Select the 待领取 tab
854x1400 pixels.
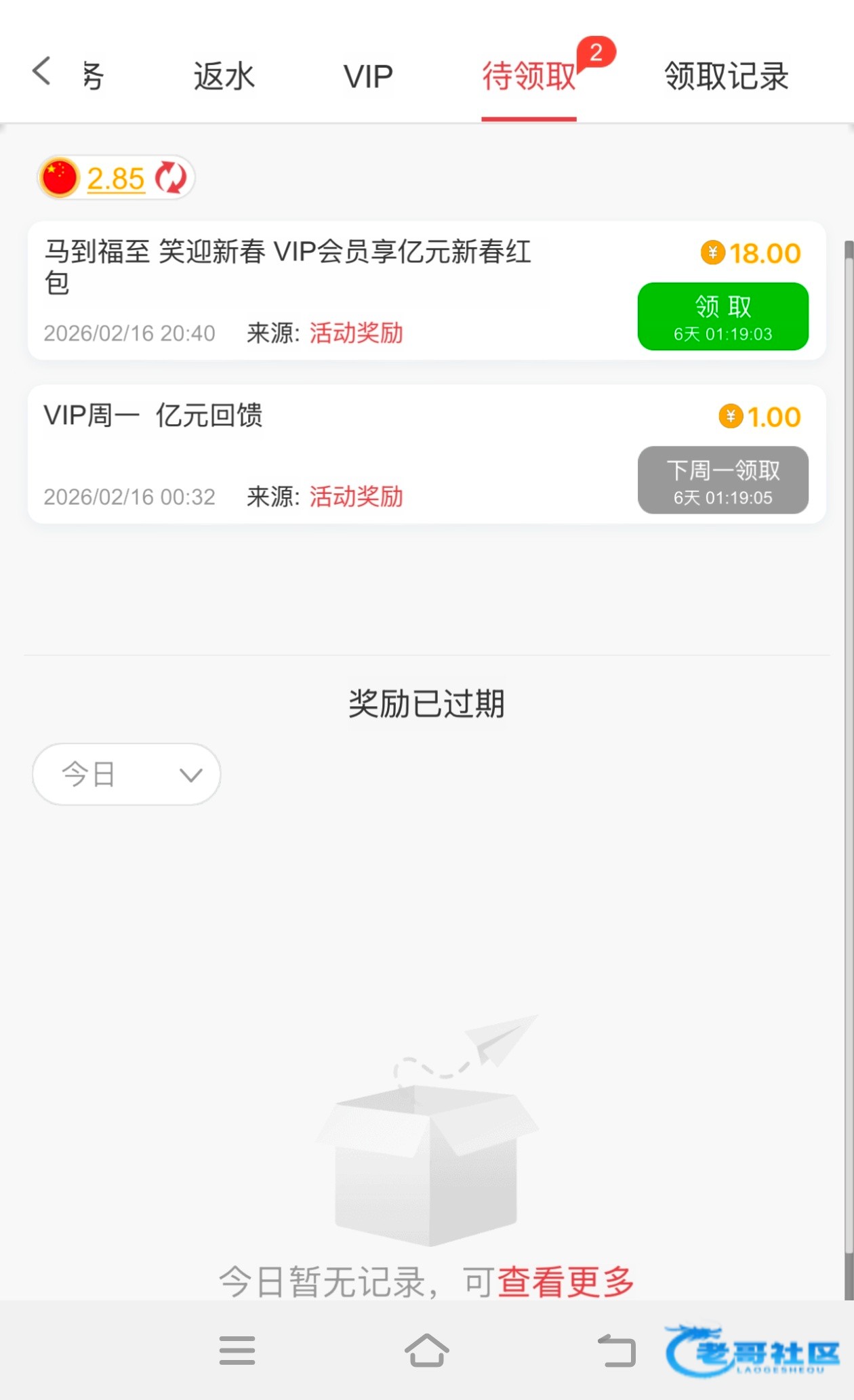[529, 76]
